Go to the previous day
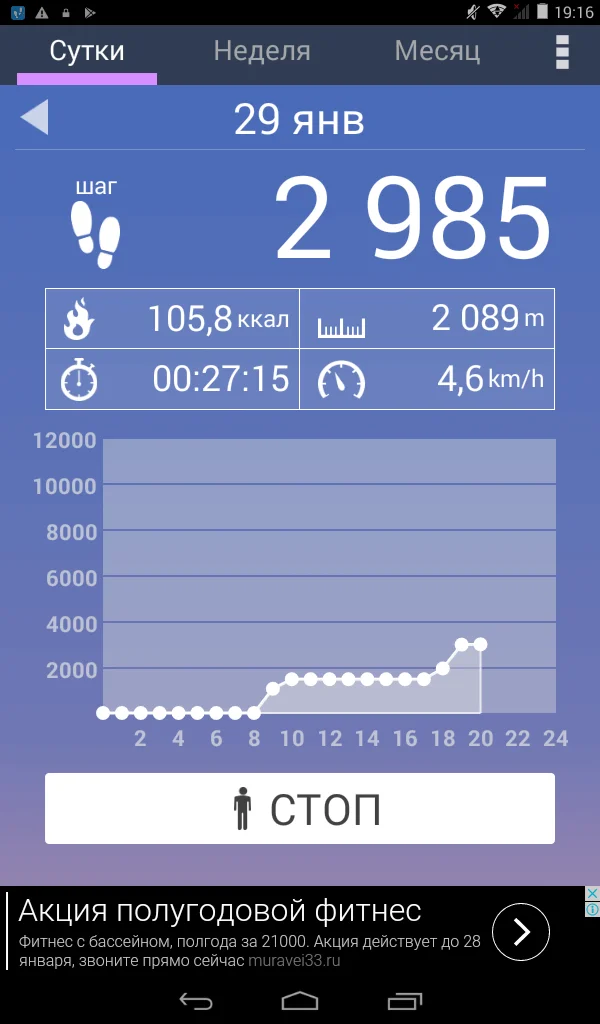The height and width of the screenshot is (1024, 600). point(34,118)
